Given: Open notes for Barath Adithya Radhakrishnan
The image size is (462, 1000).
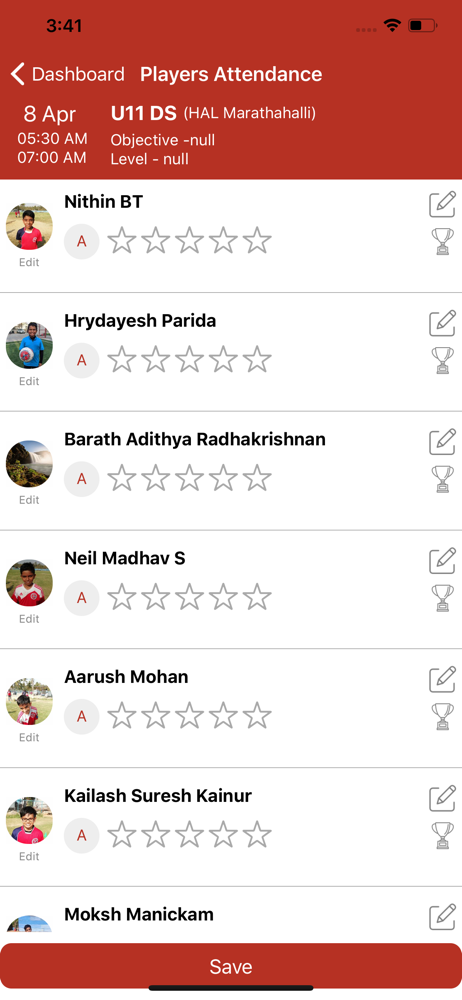Looking at the screenshot, I should click(x=442, y=441).
